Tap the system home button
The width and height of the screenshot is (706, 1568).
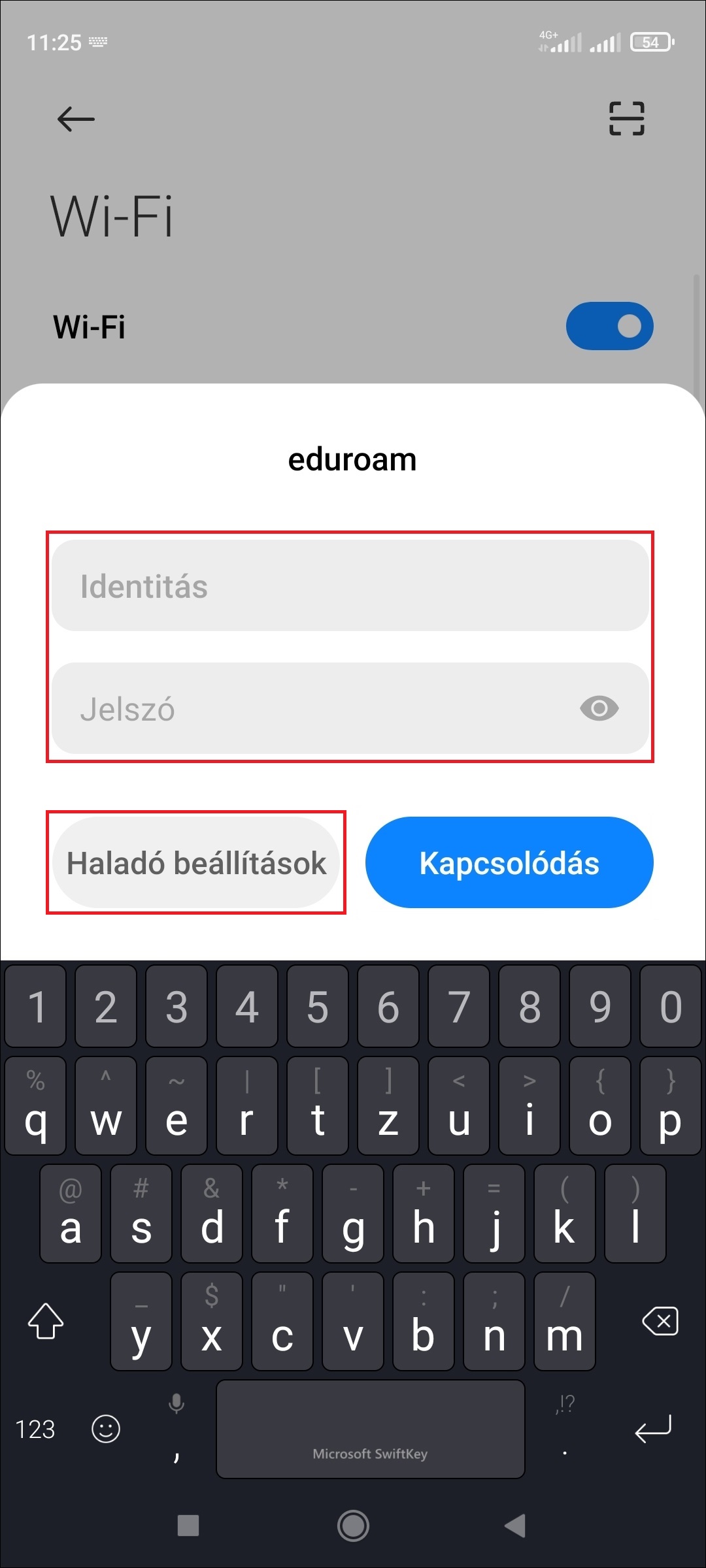[x=353, y=1526]
